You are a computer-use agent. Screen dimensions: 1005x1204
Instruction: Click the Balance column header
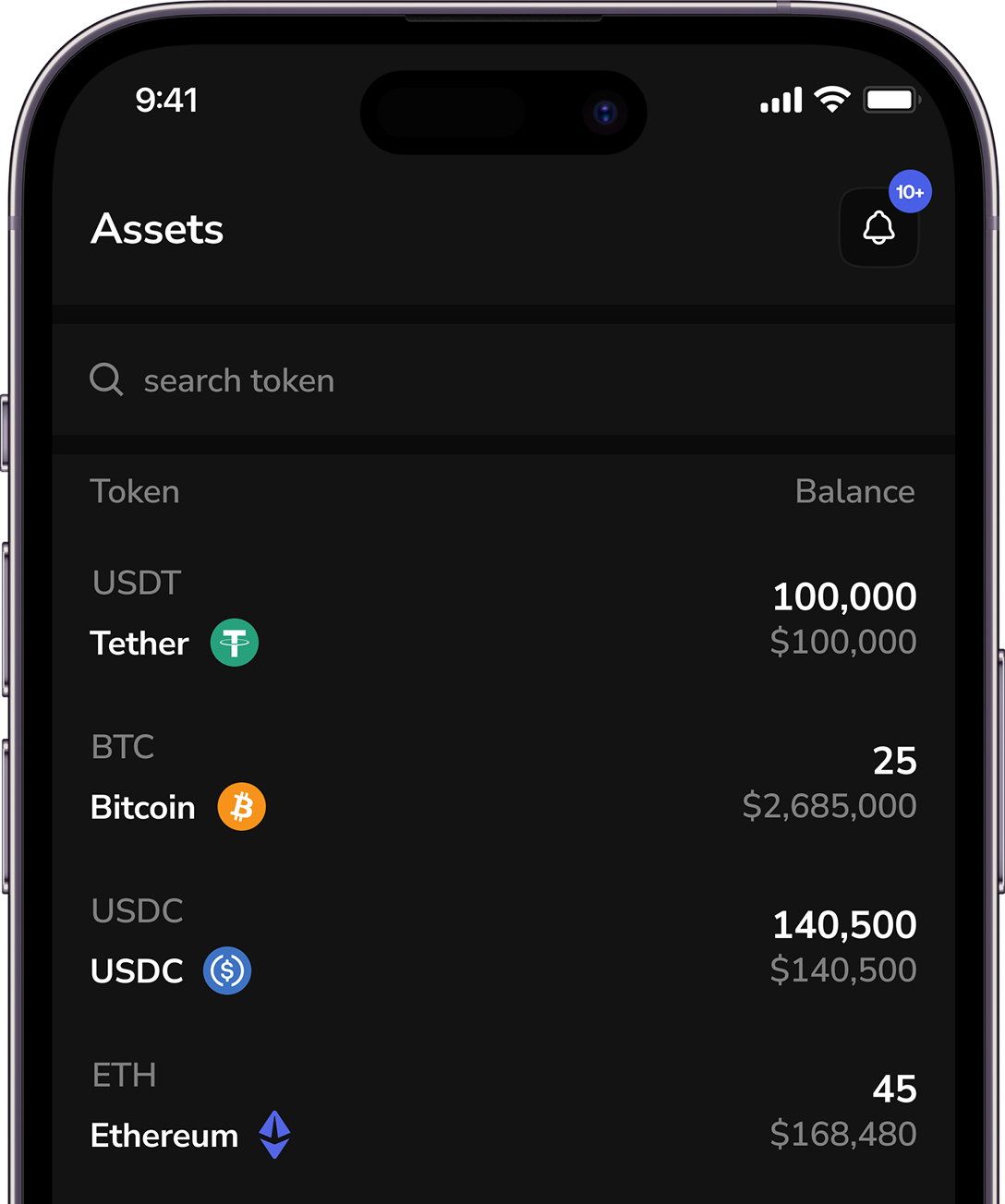click(x=854, y=491)
